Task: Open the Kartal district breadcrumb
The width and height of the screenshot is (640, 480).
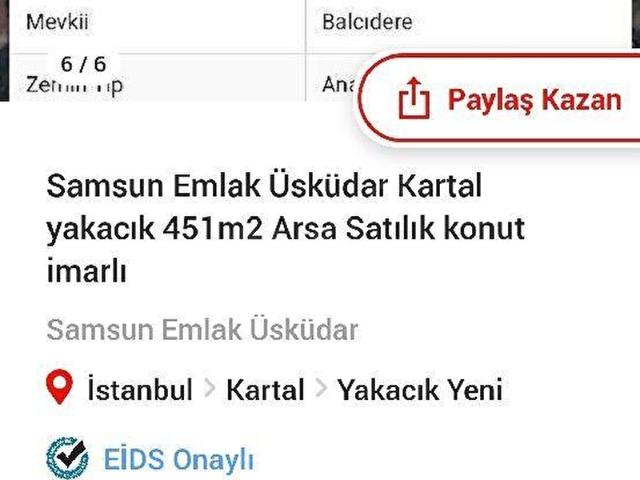Action: [264, 389]
